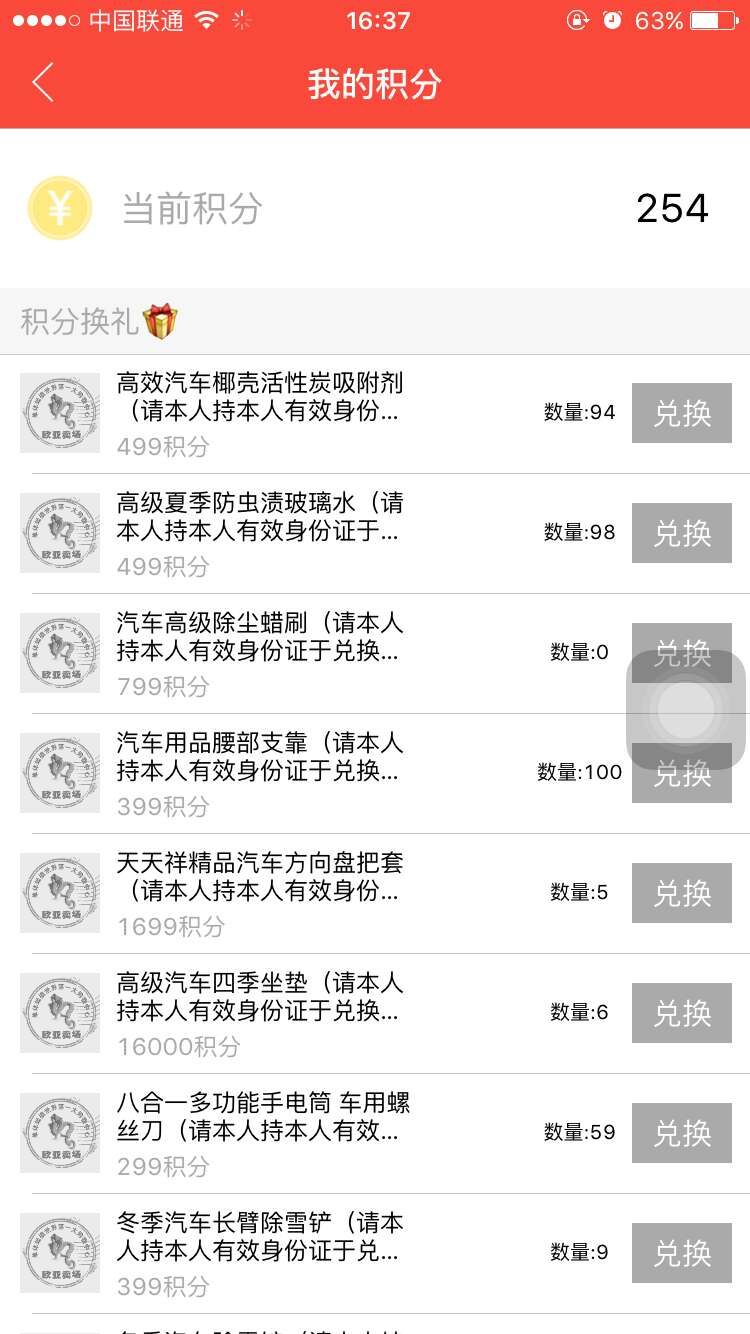The image size is (750, 1334).
Task: Tap 兑换 for 八合一多功能手电筒
Action: tap(682, 1133)
